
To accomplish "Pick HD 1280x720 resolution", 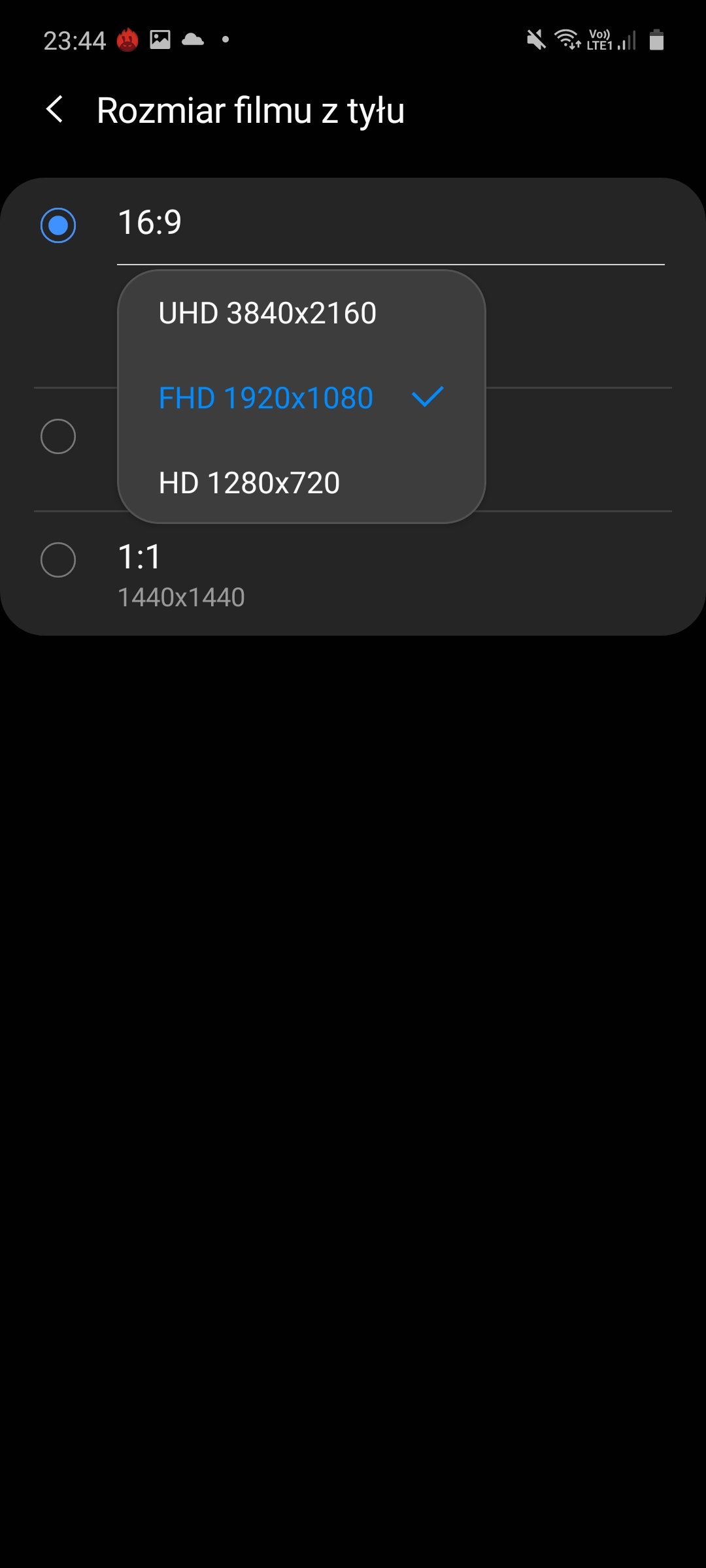I will click(x=301, y=483).
